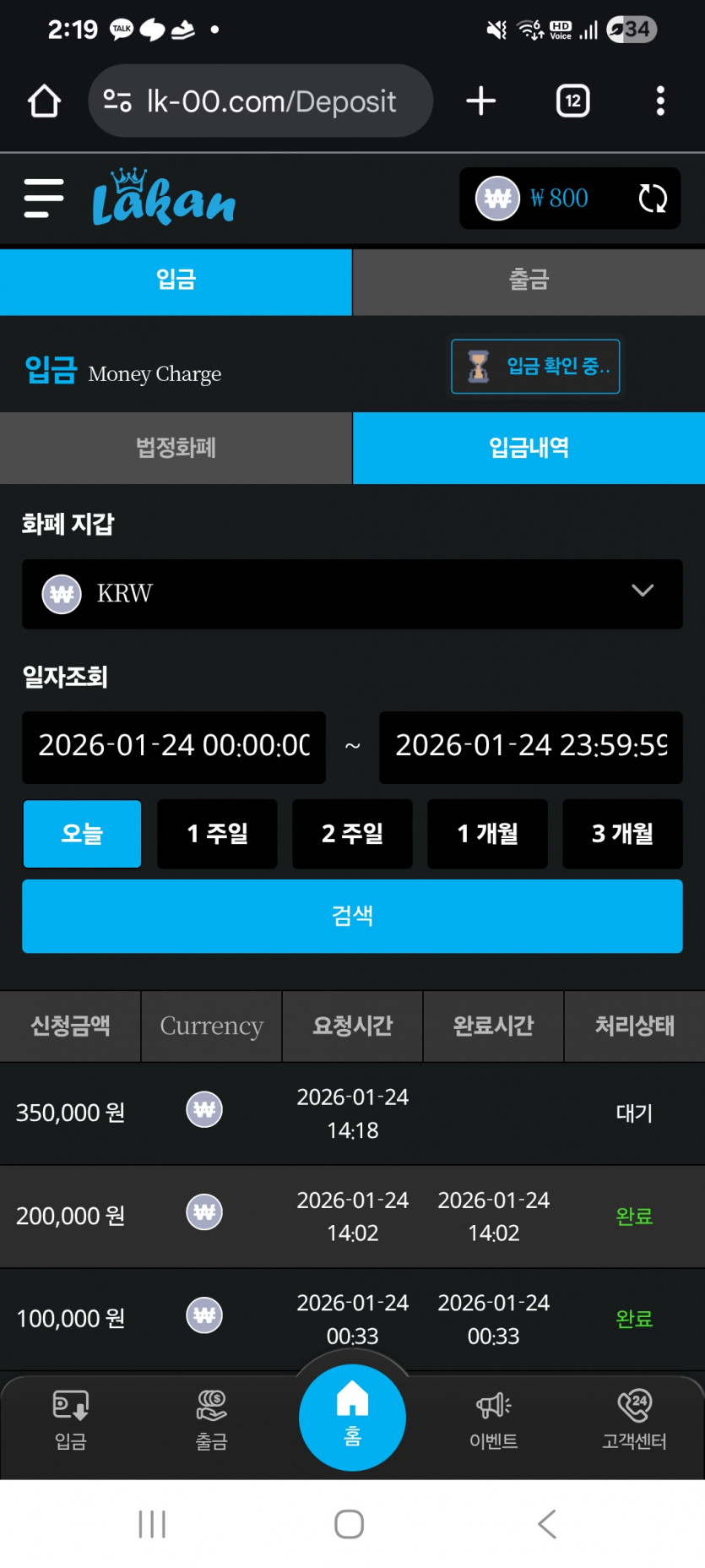
Task: Choose the 1 주일 range
Action: click(217, 834)
